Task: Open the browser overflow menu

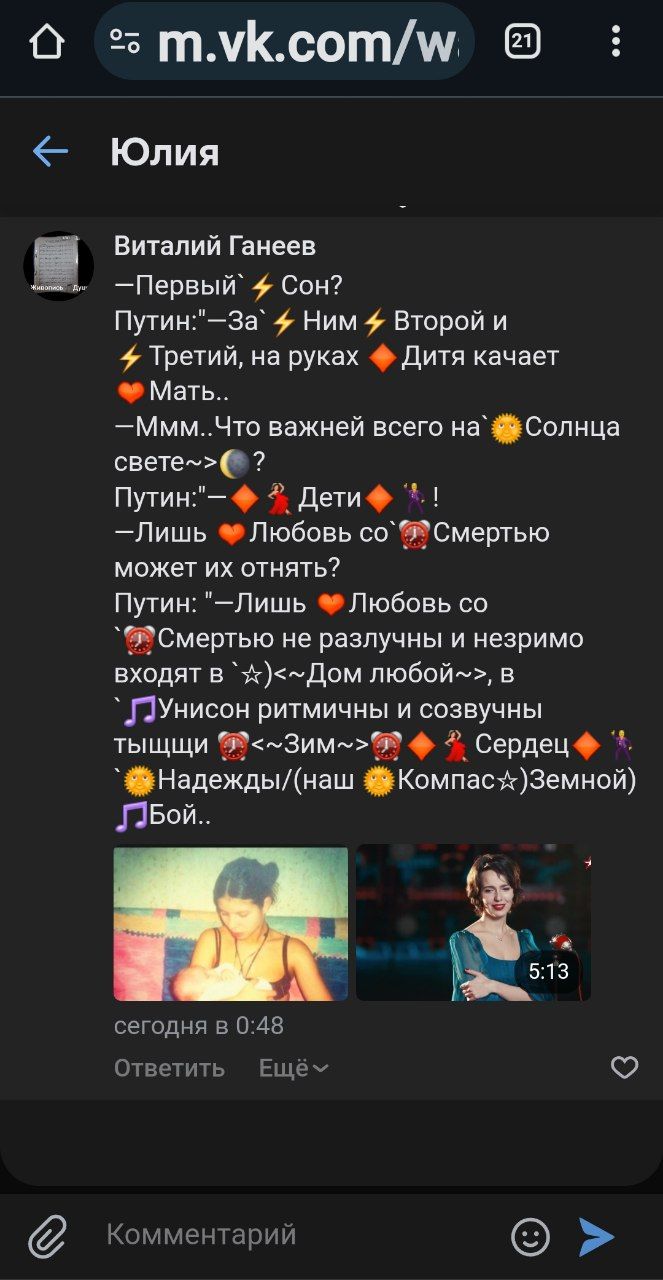Action: point(616,41)
